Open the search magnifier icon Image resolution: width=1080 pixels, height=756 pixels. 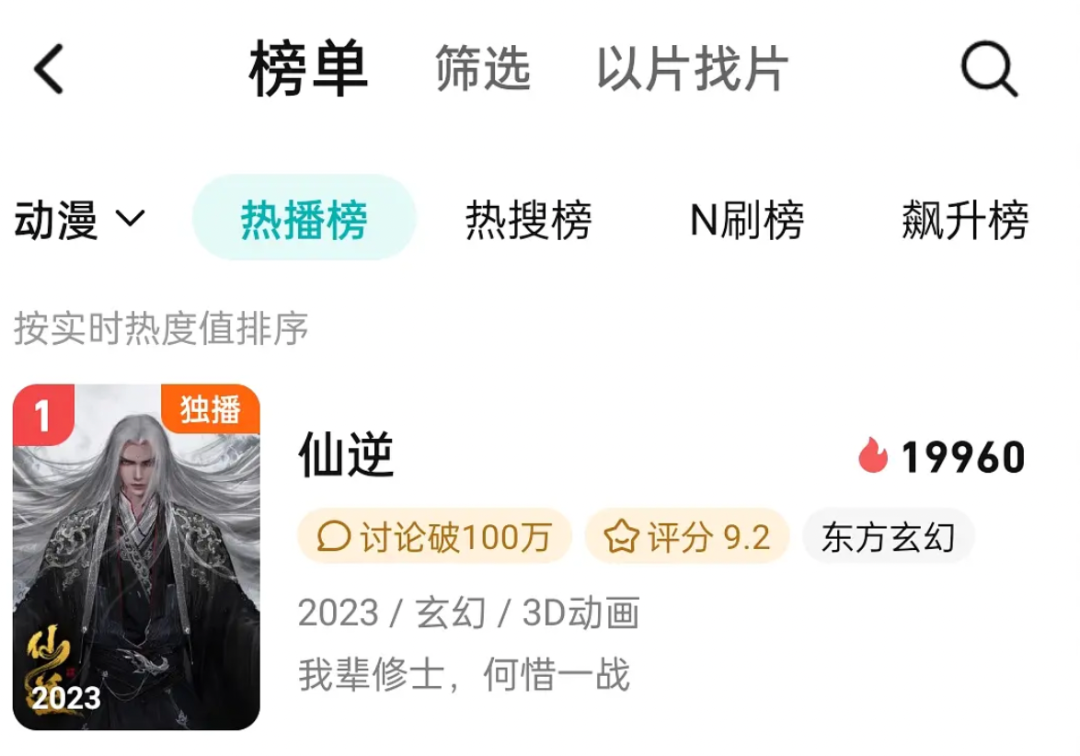click(x=988, y=70)
